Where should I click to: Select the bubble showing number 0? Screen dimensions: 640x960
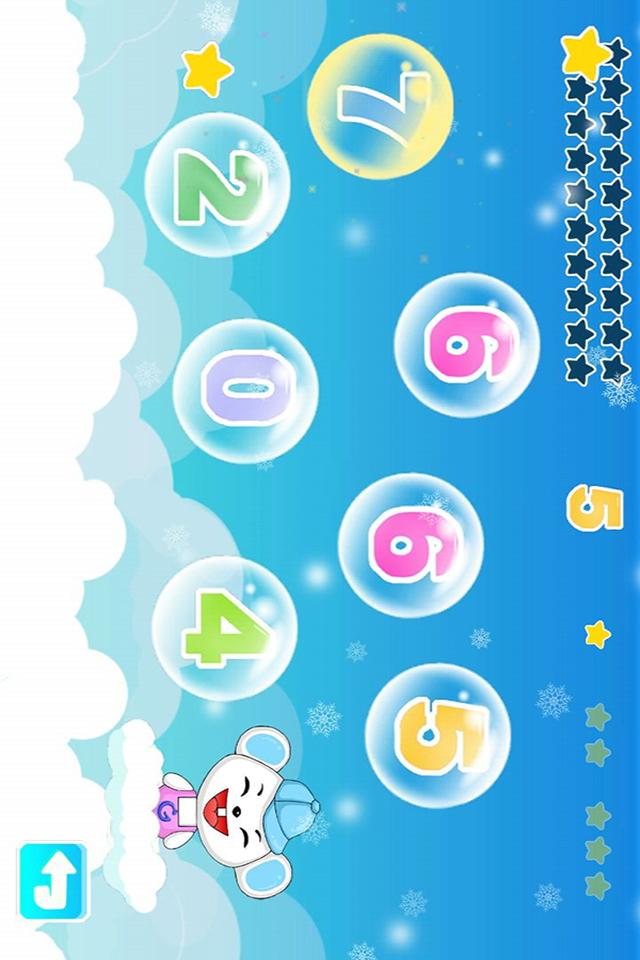click(x=245, y=390)
